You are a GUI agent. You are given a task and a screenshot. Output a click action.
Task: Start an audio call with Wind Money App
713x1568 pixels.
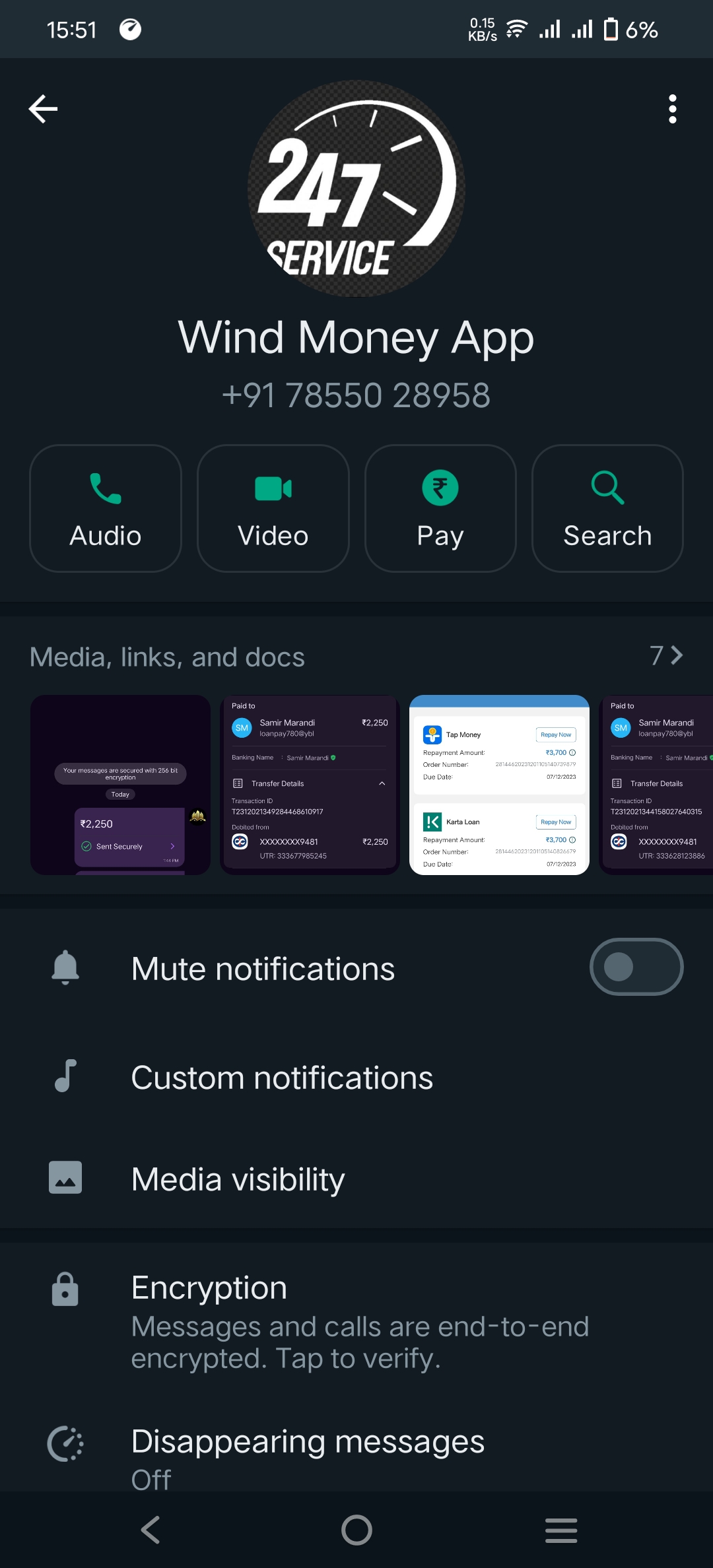(106, 508)
